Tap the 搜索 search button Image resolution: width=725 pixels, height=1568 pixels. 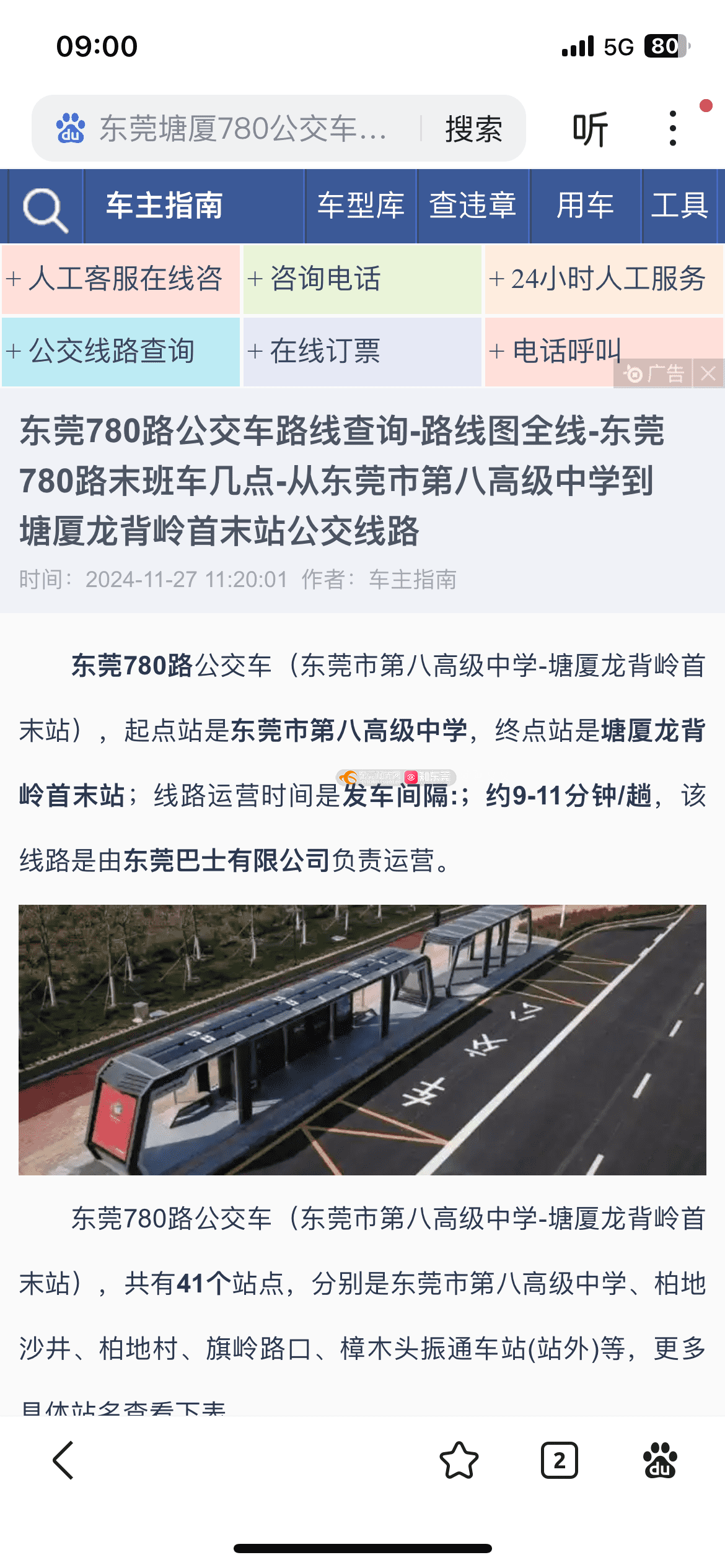473,129
